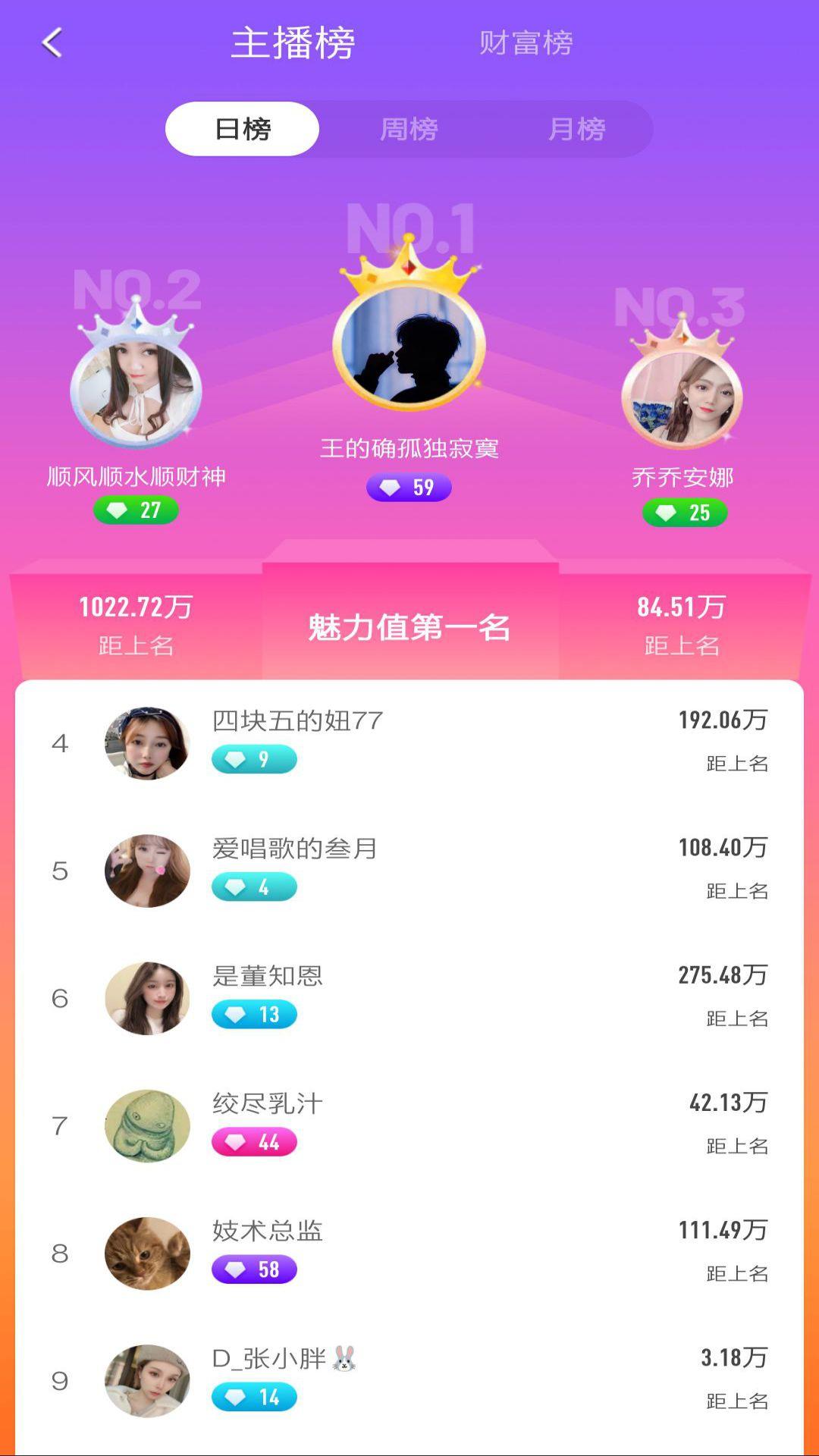Image resolution: width=819 pixels, height=1456 pixels.
Task: Open the NO.3 avatar 乔乔安娜
Action: [682, 397]
